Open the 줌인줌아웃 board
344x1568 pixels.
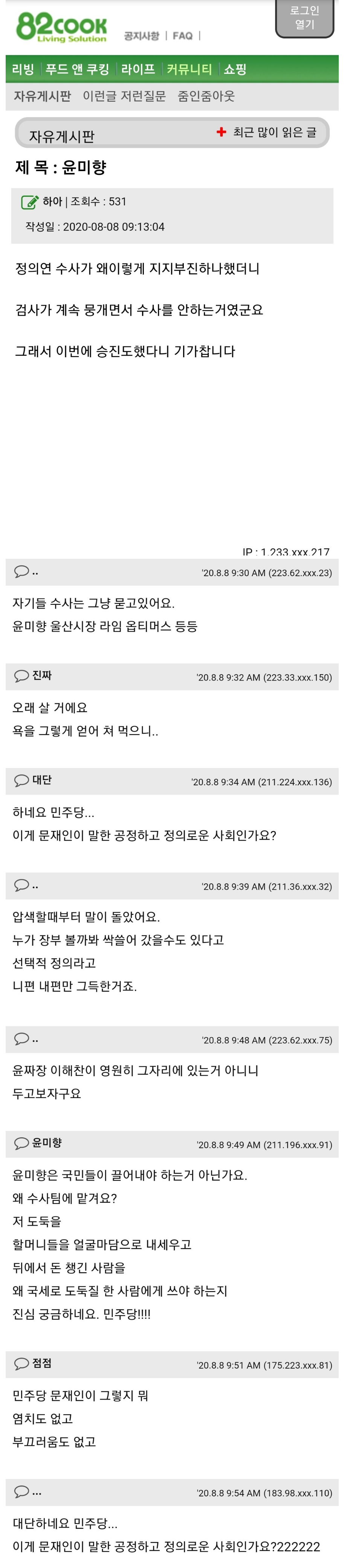click(206, 96)
